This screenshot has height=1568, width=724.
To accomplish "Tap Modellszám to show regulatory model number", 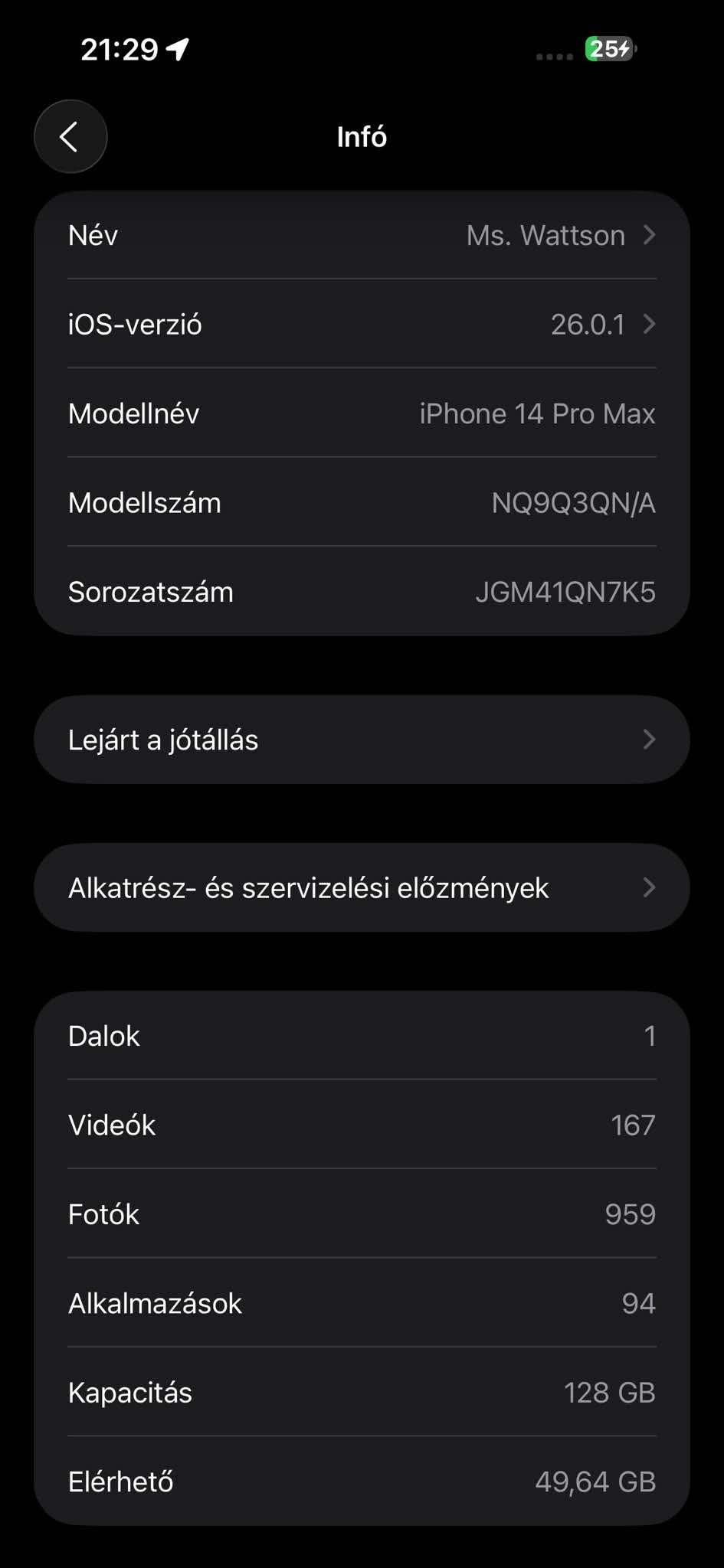I will [572, 503].
